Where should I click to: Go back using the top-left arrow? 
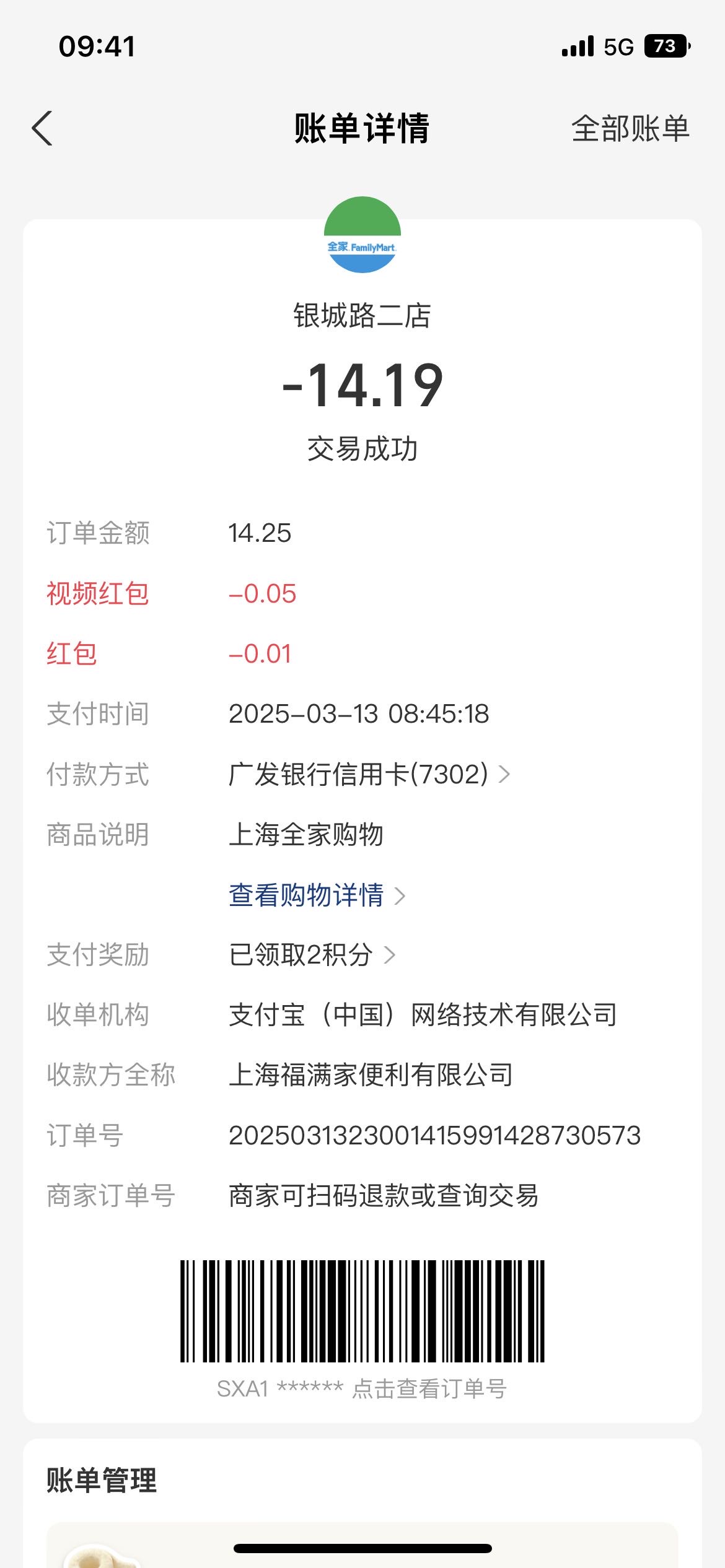pos(42,128)
